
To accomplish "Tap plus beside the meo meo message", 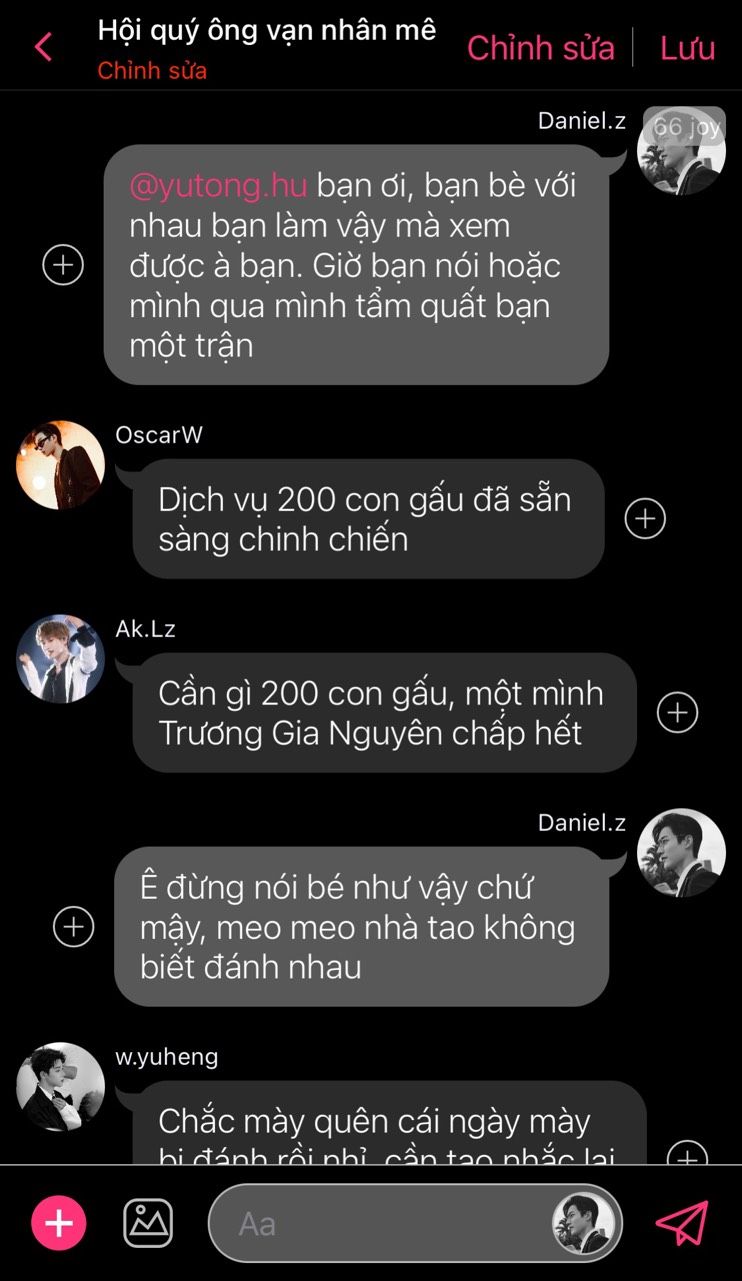I will tap(73, 926).
